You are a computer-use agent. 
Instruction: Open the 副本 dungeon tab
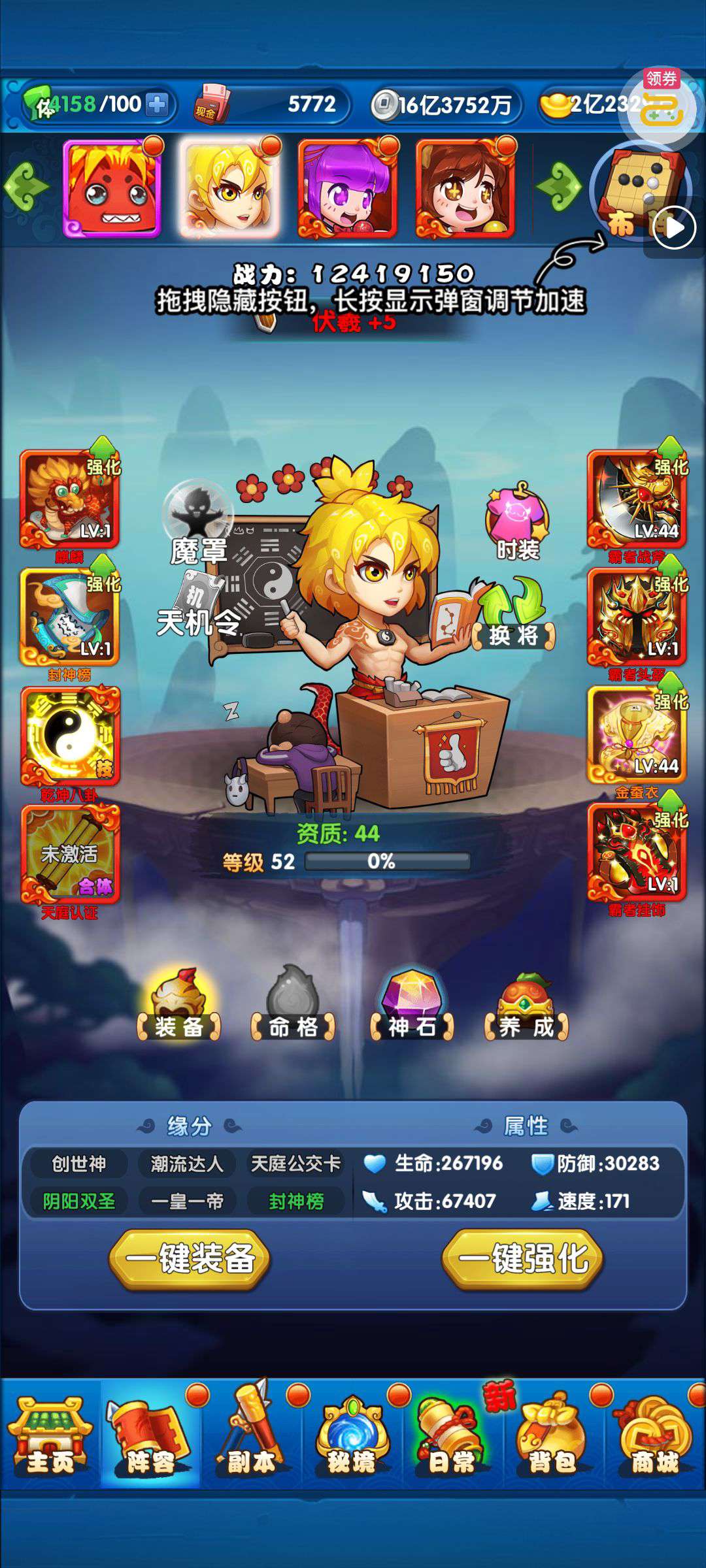[x=251, y=1434]
